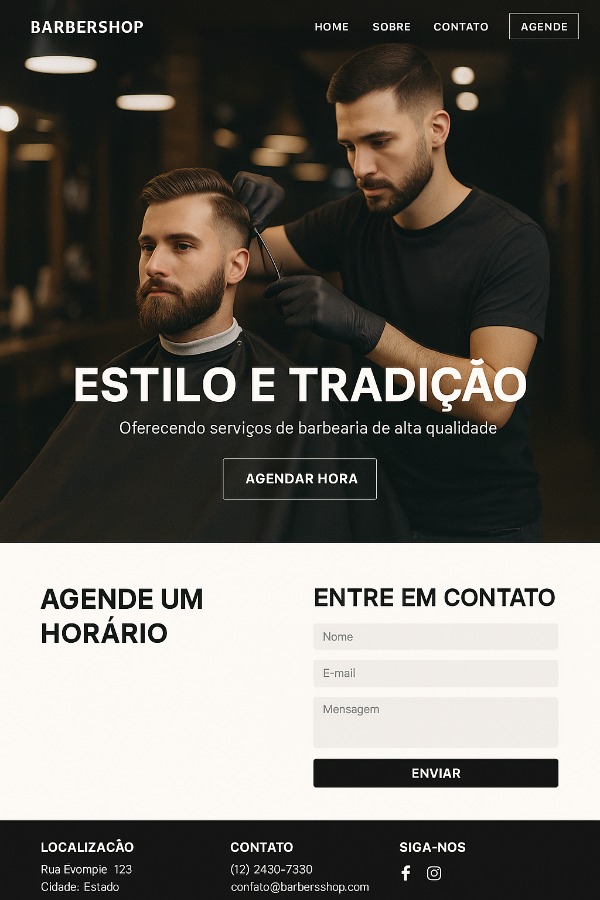
Task: Go to the SOBRE page
Action: 391,27
